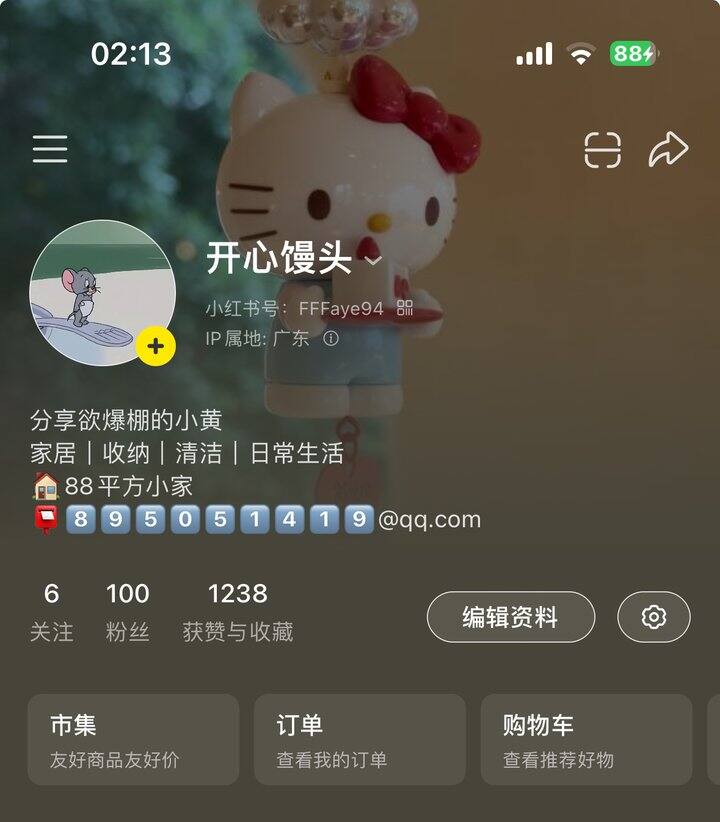Open the 购物车 shopping cart card

(586, 739)
